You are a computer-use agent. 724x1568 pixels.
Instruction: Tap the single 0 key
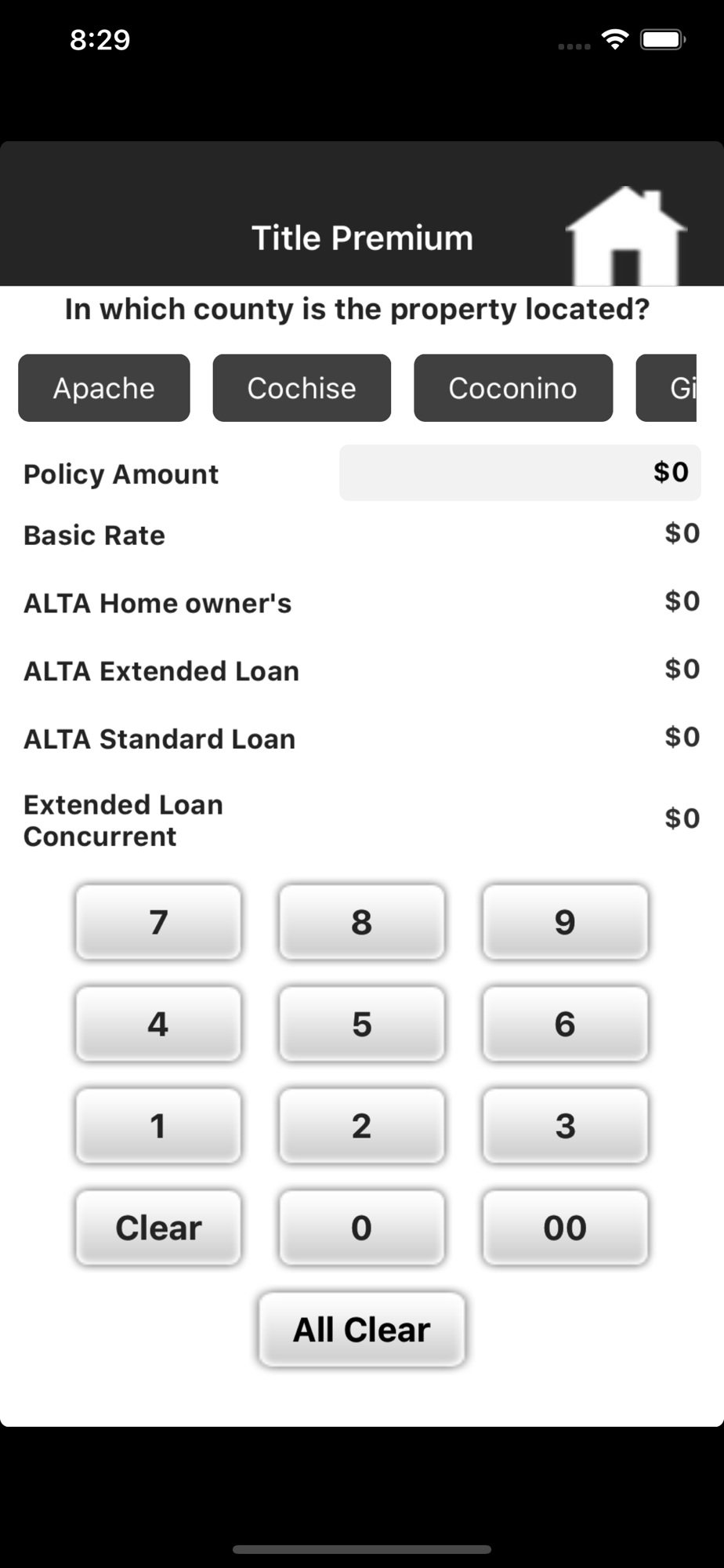pyautogui.click(x=362, y=1228)
